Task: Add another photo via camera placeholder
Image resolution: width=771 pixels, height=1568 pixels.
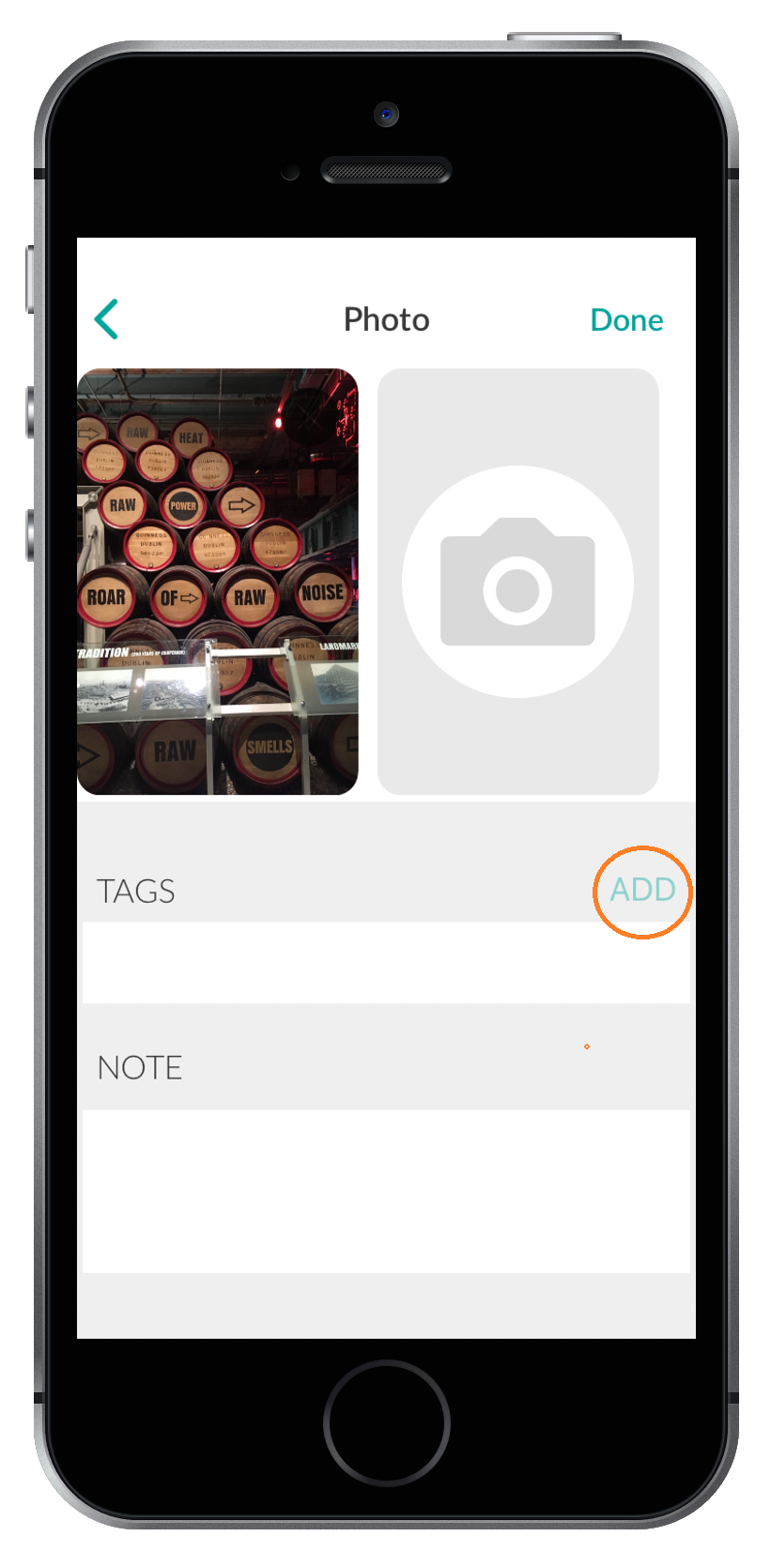Action: pos(518,582)
